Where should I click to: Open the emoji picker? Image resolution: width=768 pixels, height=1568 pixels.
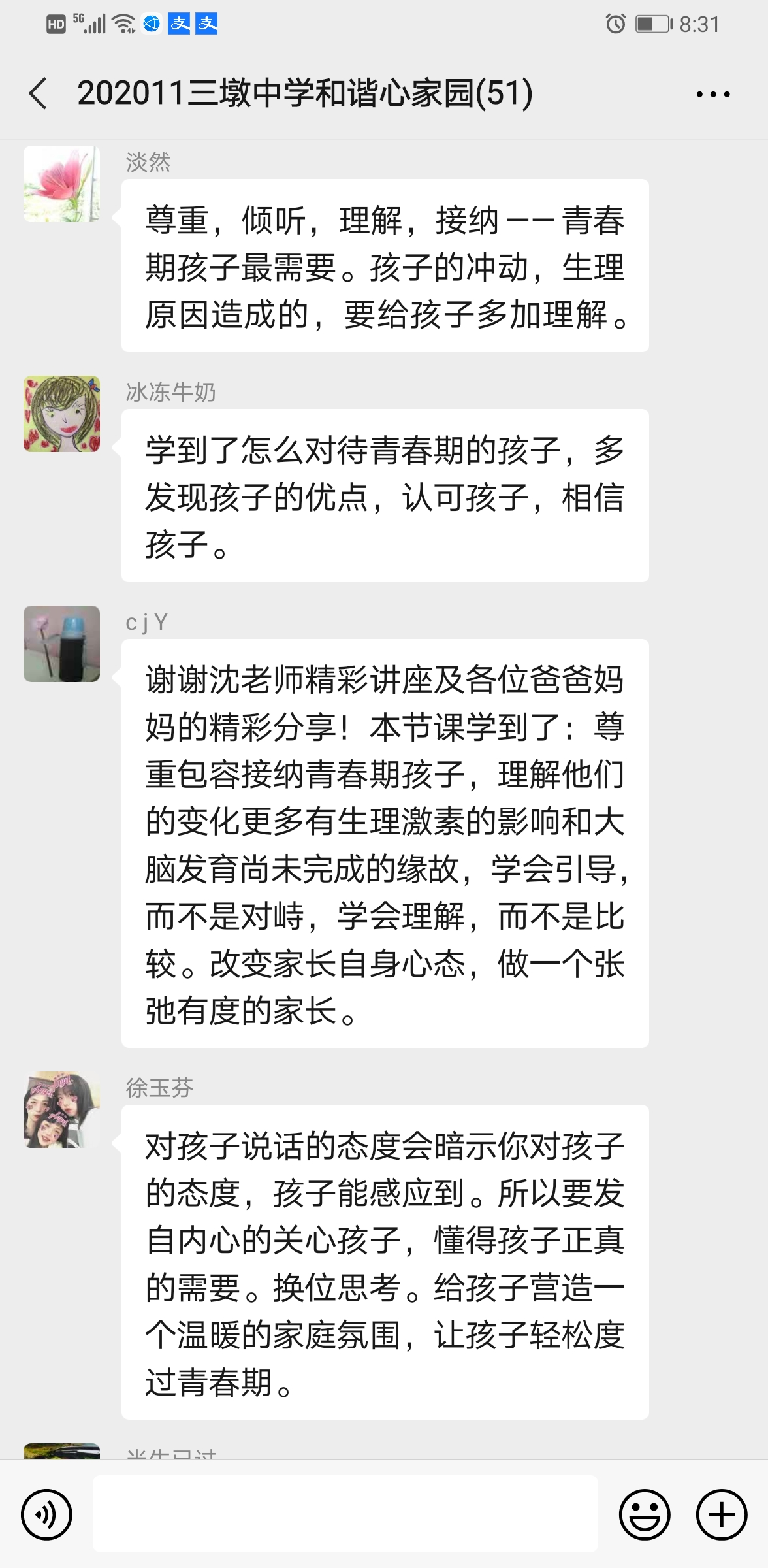(x=644, y=1514)
